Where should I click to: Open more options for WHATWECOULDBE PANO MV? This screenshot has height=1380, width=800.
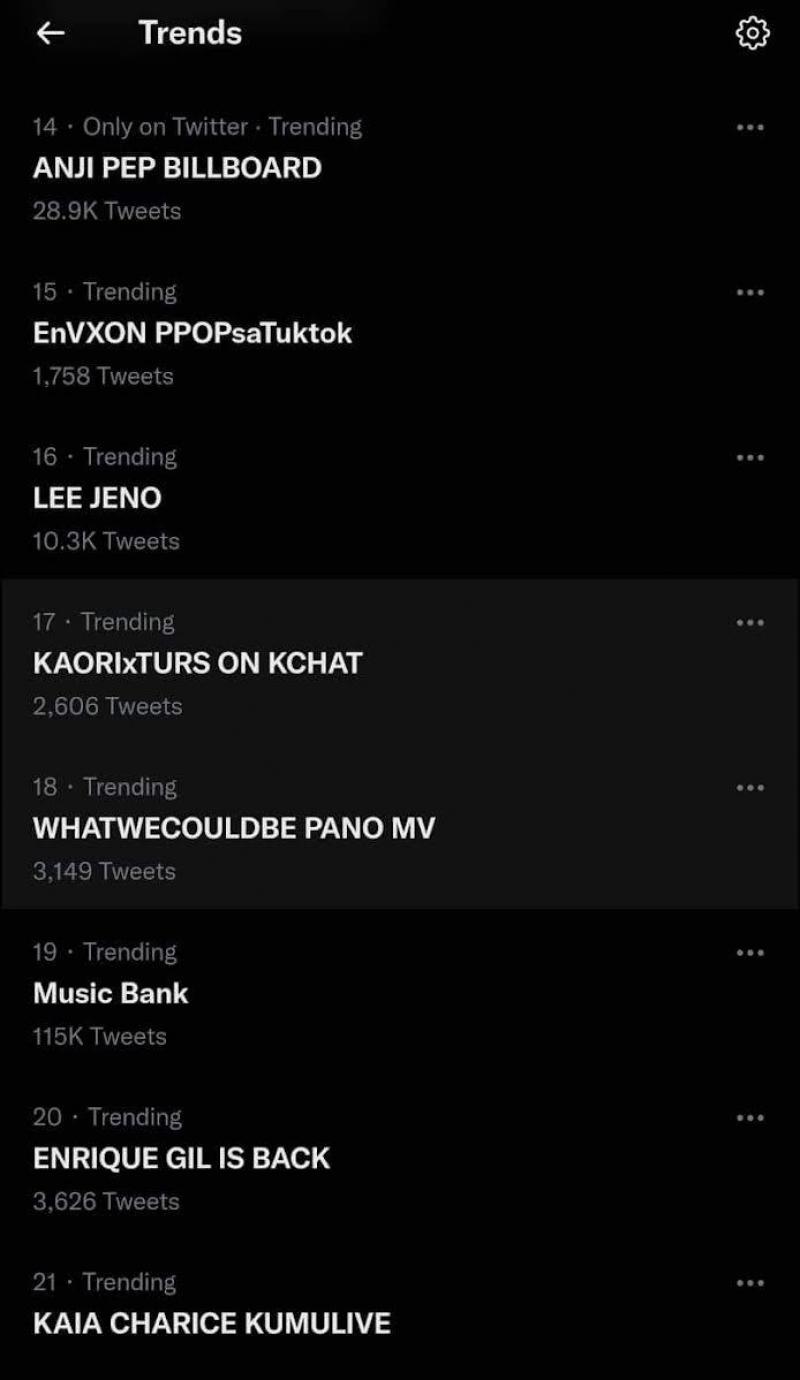pyautogui.click(x=749, y=788)
